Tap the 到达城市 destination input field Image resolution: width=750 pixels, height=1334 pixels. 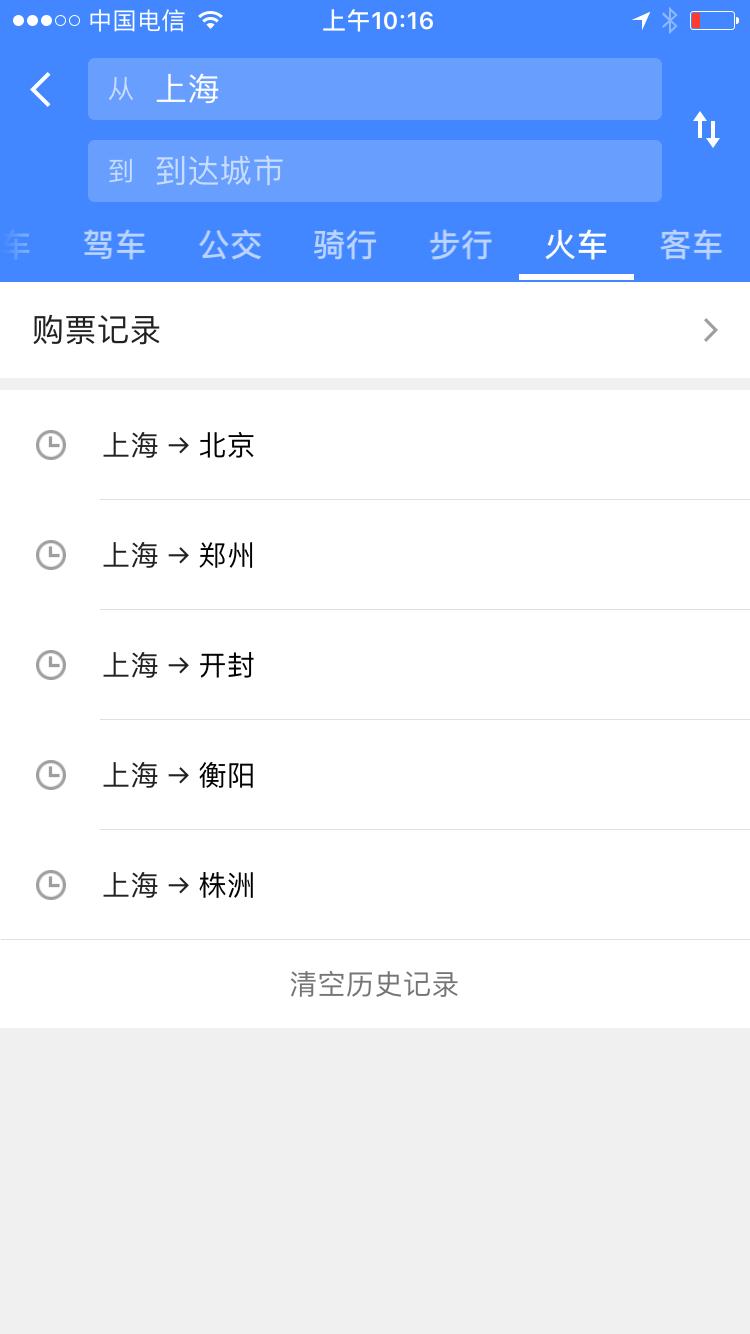point(375,170)
